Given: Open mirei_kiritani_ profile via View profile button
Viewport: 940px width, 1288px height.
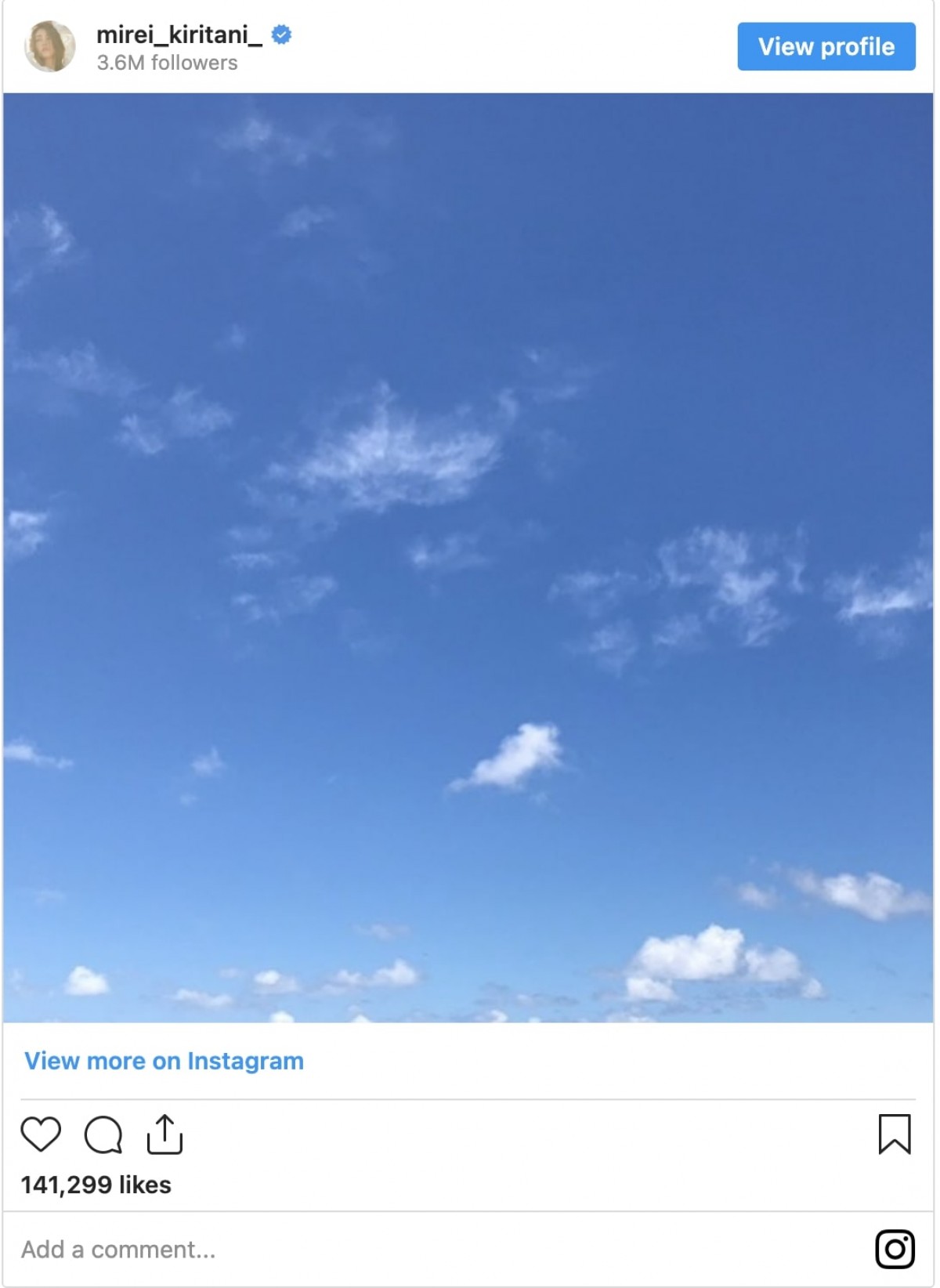Looking at the screenshot, I should coord(826,47).
